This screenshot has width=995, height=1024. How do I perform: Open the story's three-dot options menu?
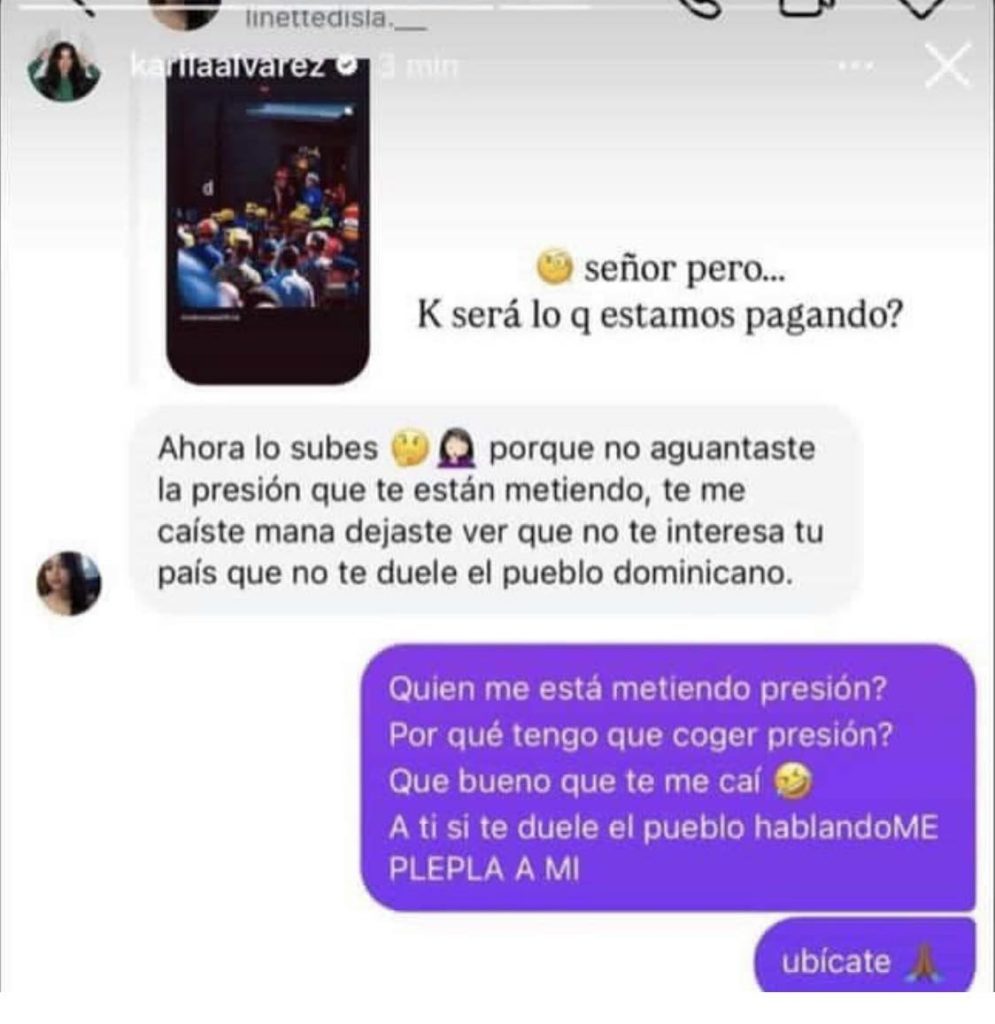(x=857, y=68)
